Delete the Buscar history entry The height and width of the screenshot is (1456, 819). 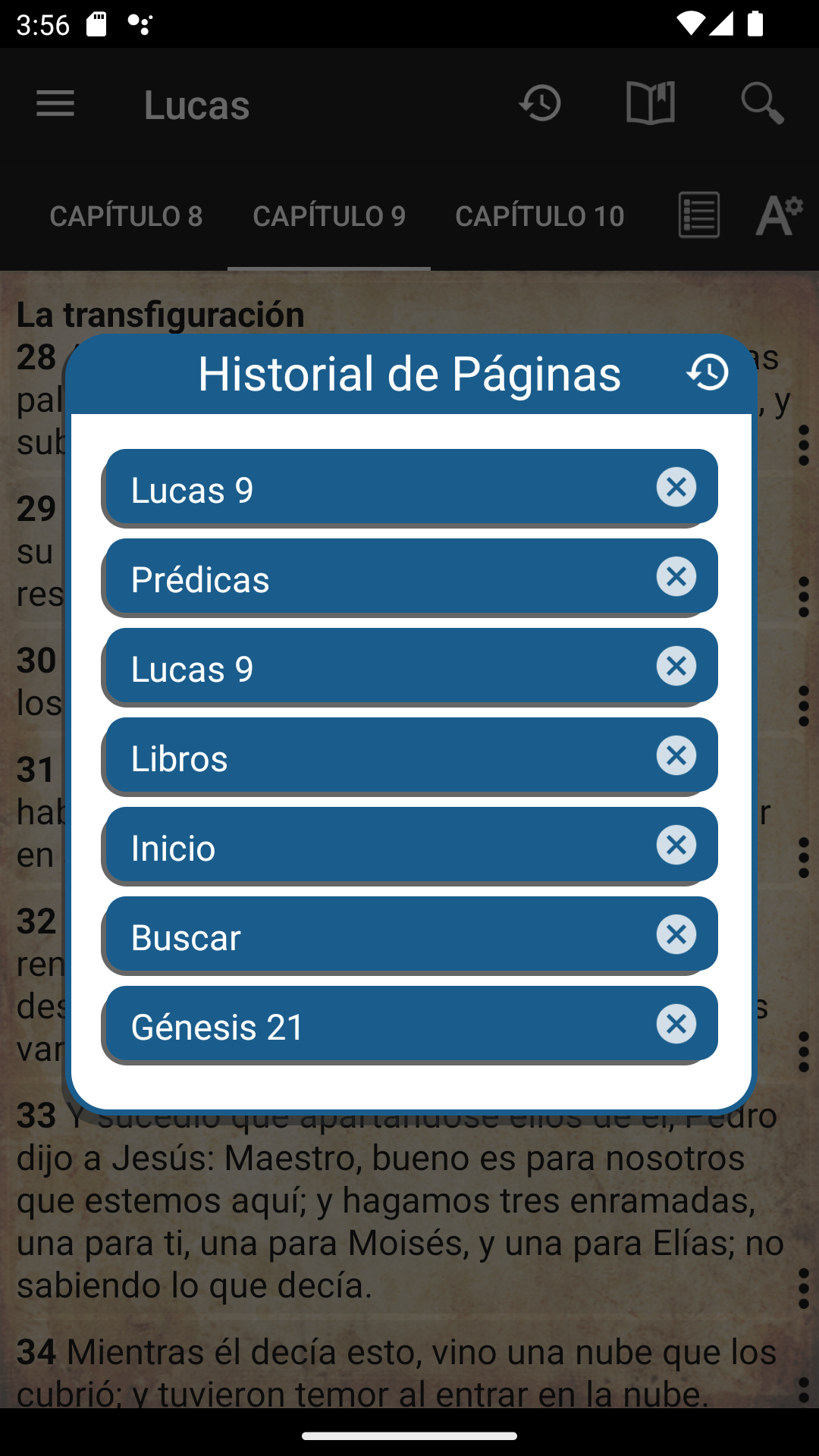tap(676, 934)
